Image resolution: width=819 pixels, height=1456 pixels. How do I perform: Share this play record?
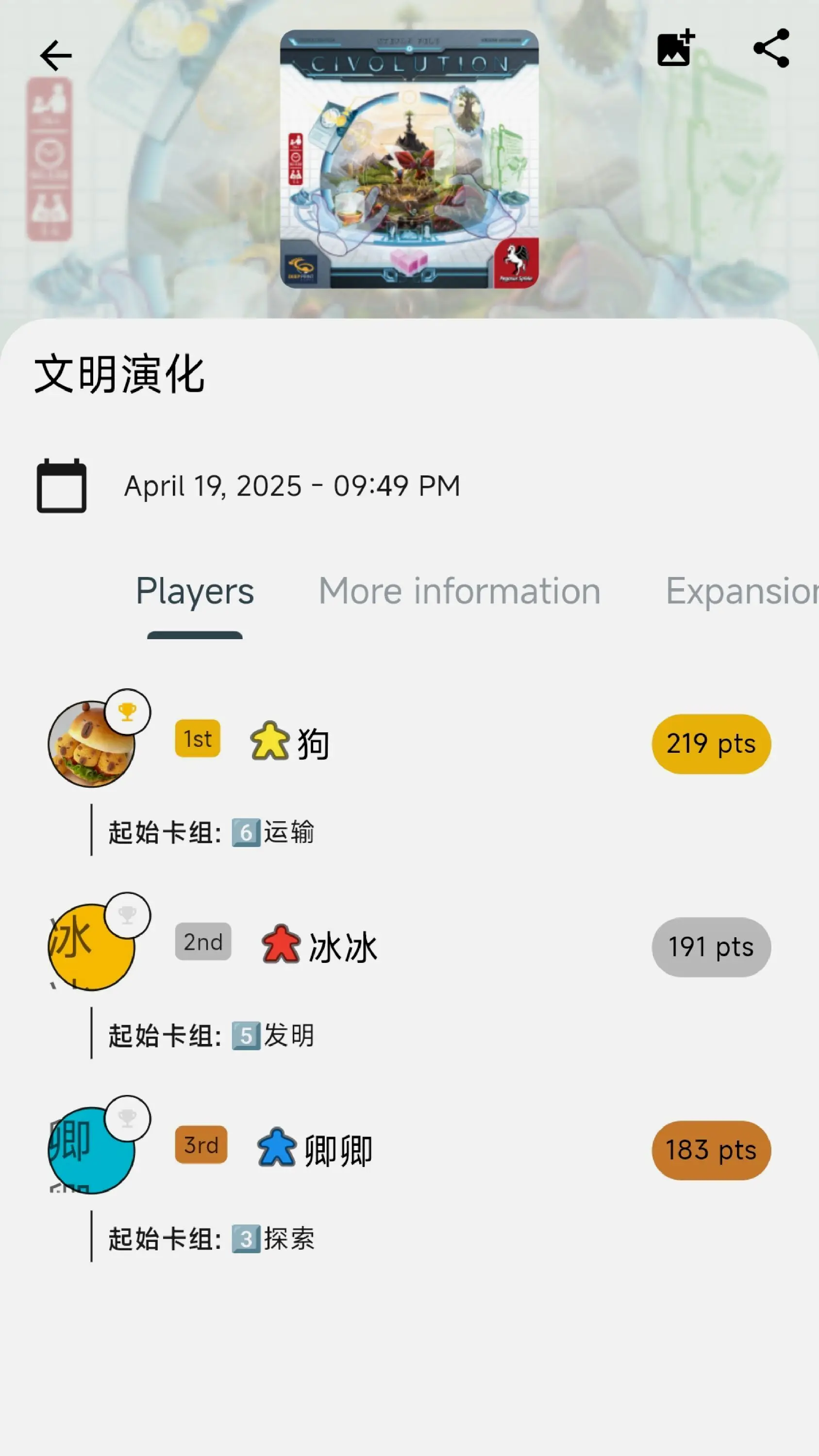tap(771, 49)
